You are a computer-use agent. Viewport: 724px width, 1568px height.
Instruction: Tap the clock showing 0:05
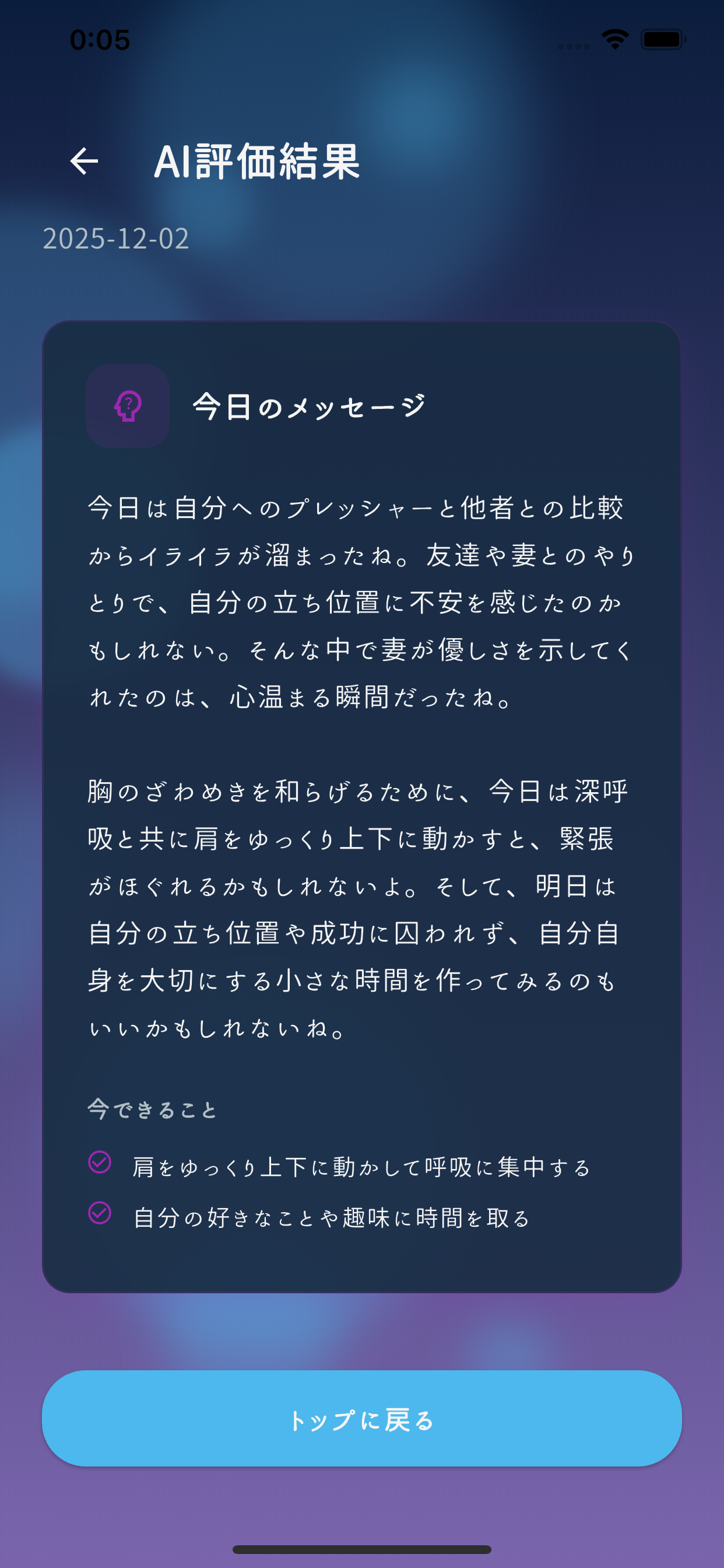[x=100, y=38]
